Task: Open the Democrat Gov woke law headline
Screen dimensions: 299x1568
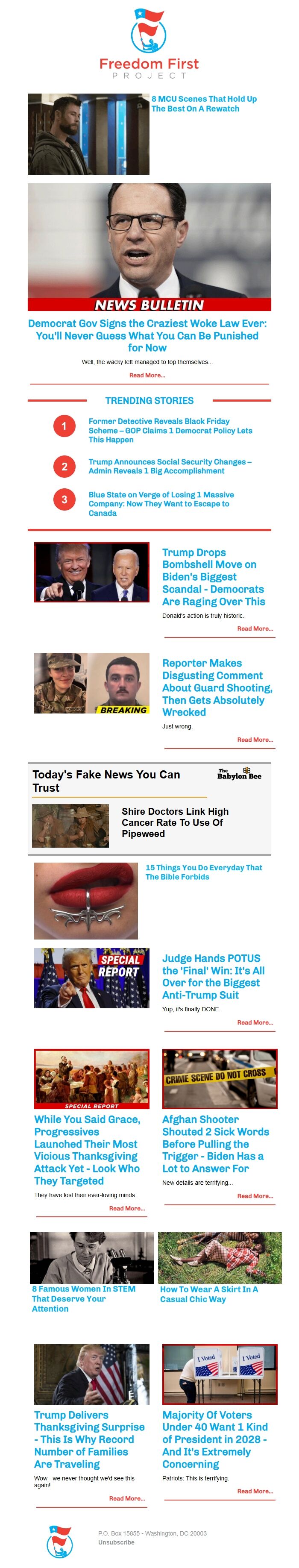Action: (x=147, y=335)
